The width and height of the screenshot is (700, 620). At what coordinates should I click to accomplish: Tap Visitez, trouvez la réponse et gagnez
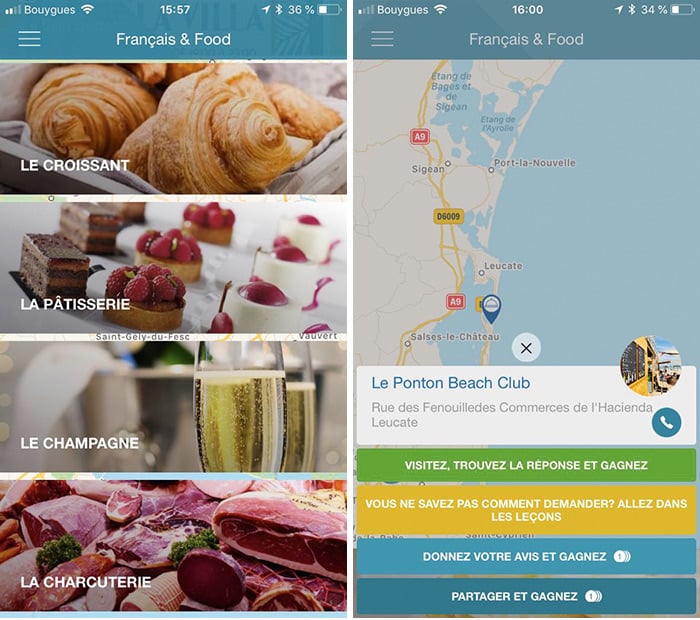click(x=526, y=465)
